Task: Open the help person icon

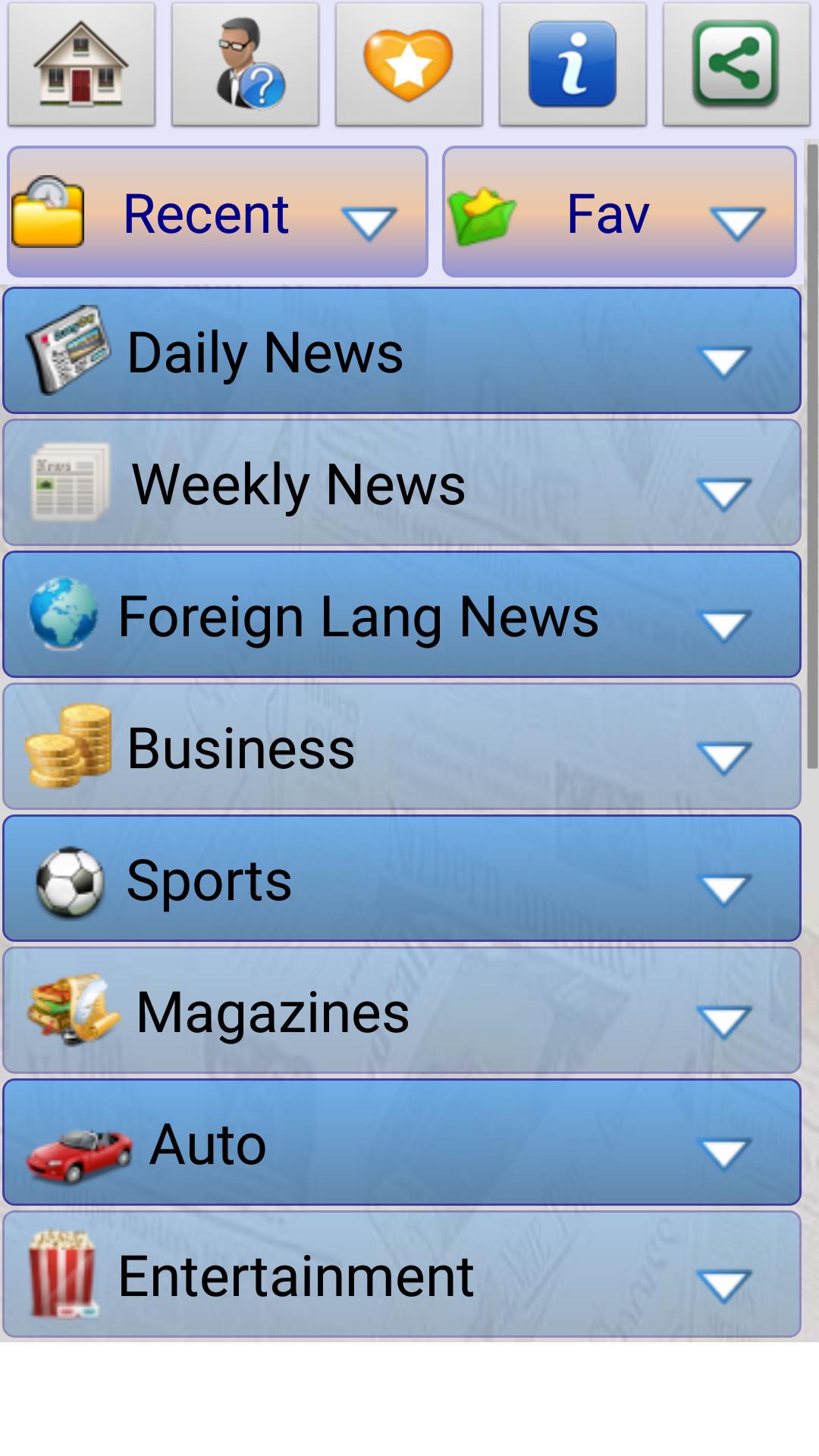Action: [x=245, y=64]
